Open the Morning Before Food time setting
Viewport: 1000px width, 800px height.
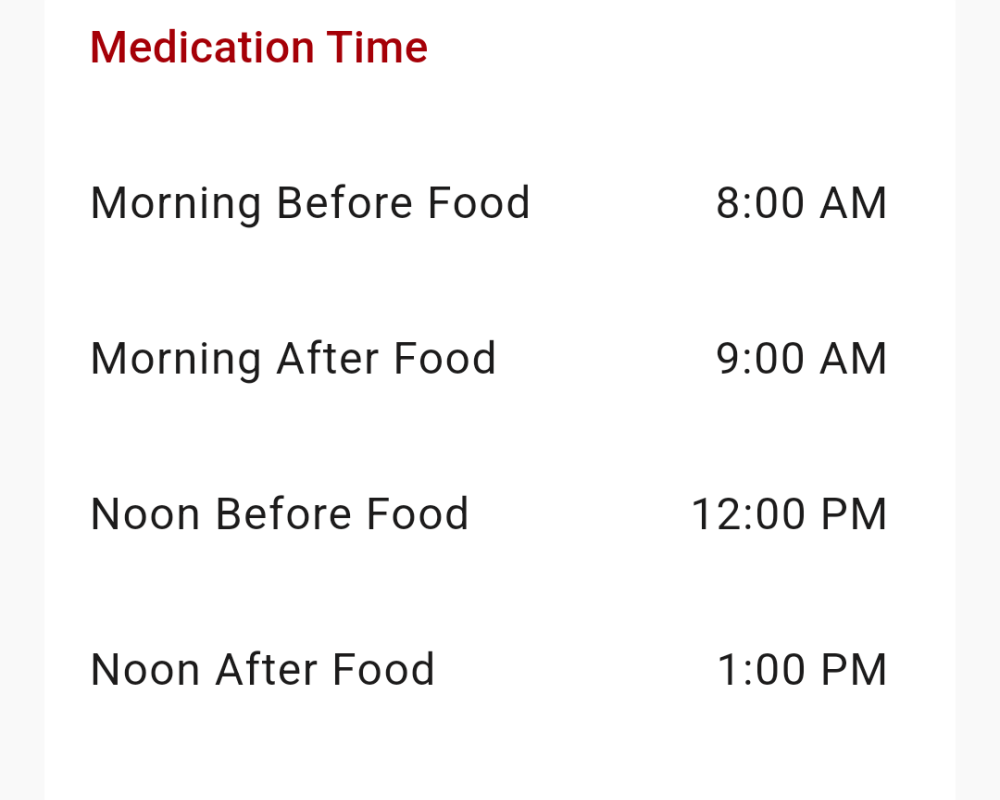(x=490, y=203)
